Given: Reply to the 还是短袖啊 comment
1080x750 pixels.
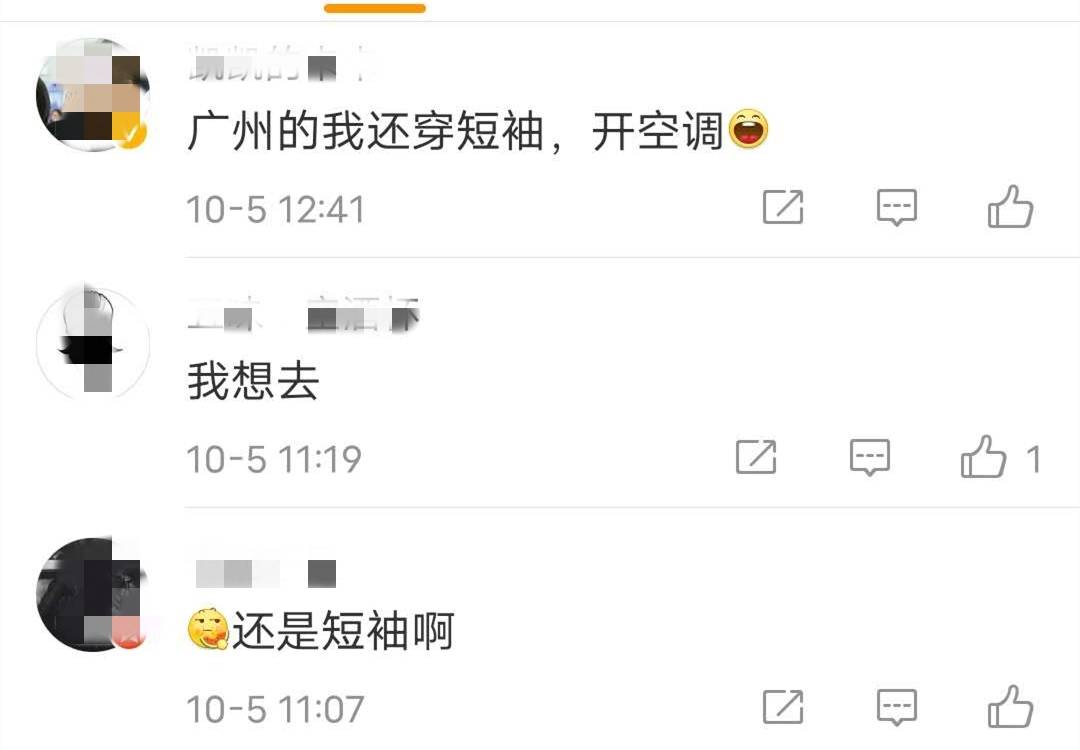Looking at the screenshot, I should [897, 707].
